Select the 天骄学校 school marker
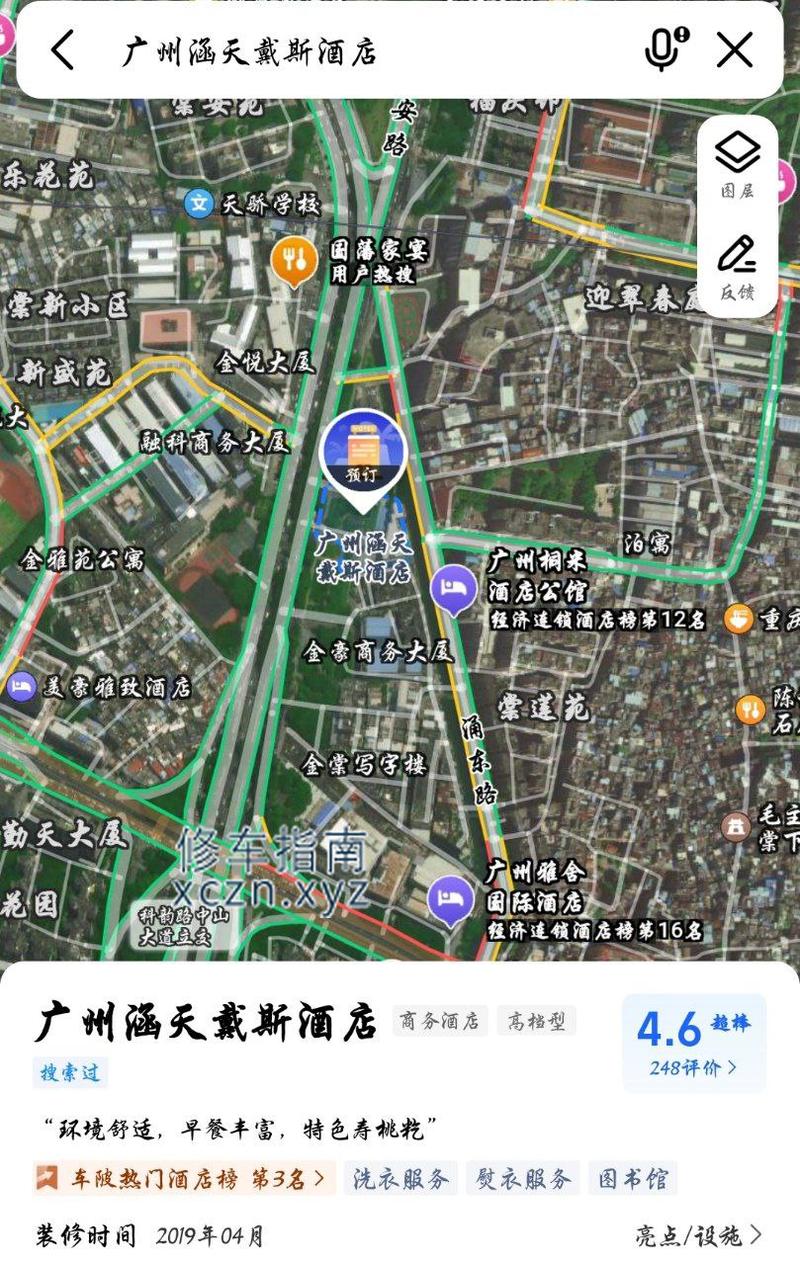The width and height of the screenshot is (800, 1265). coord(201,204)
